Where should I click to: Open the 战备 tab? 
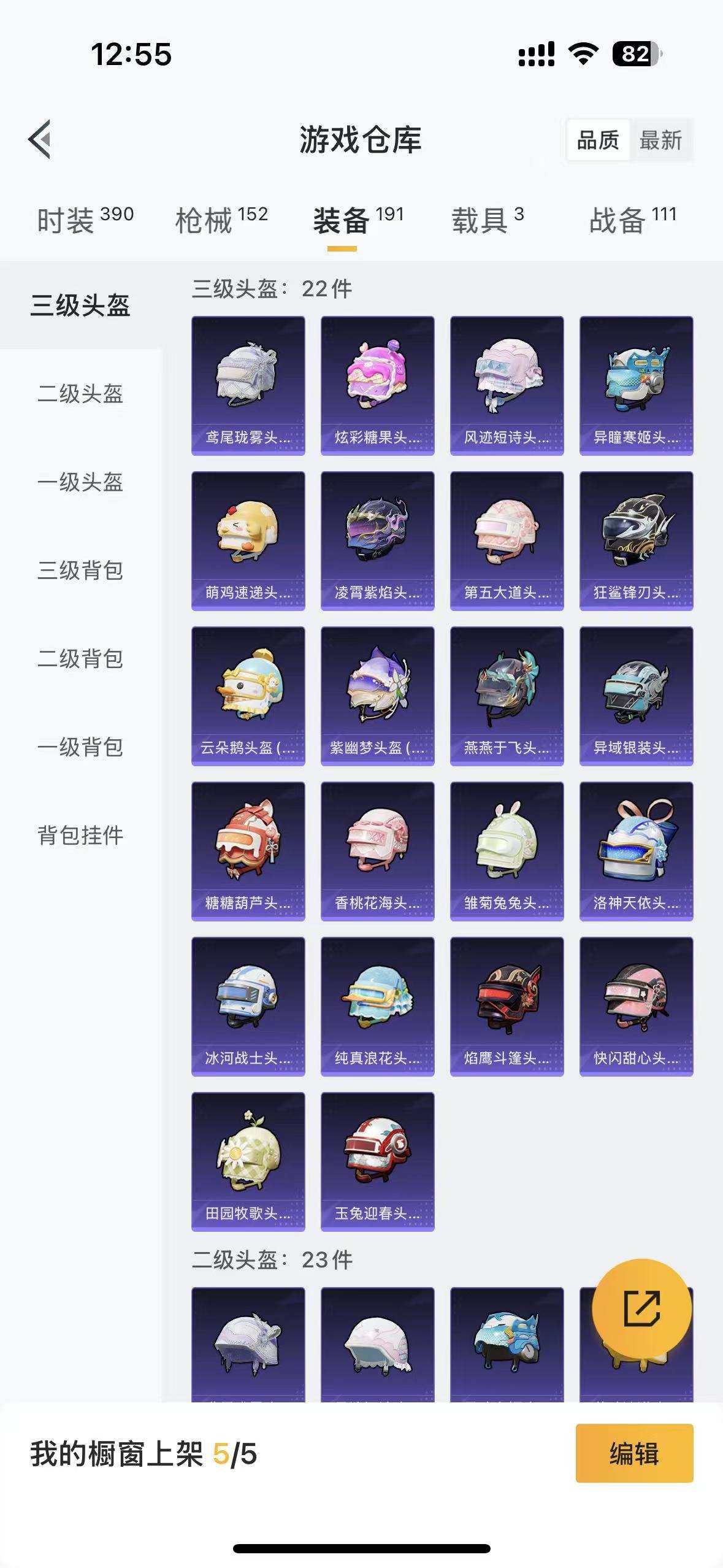632,220
